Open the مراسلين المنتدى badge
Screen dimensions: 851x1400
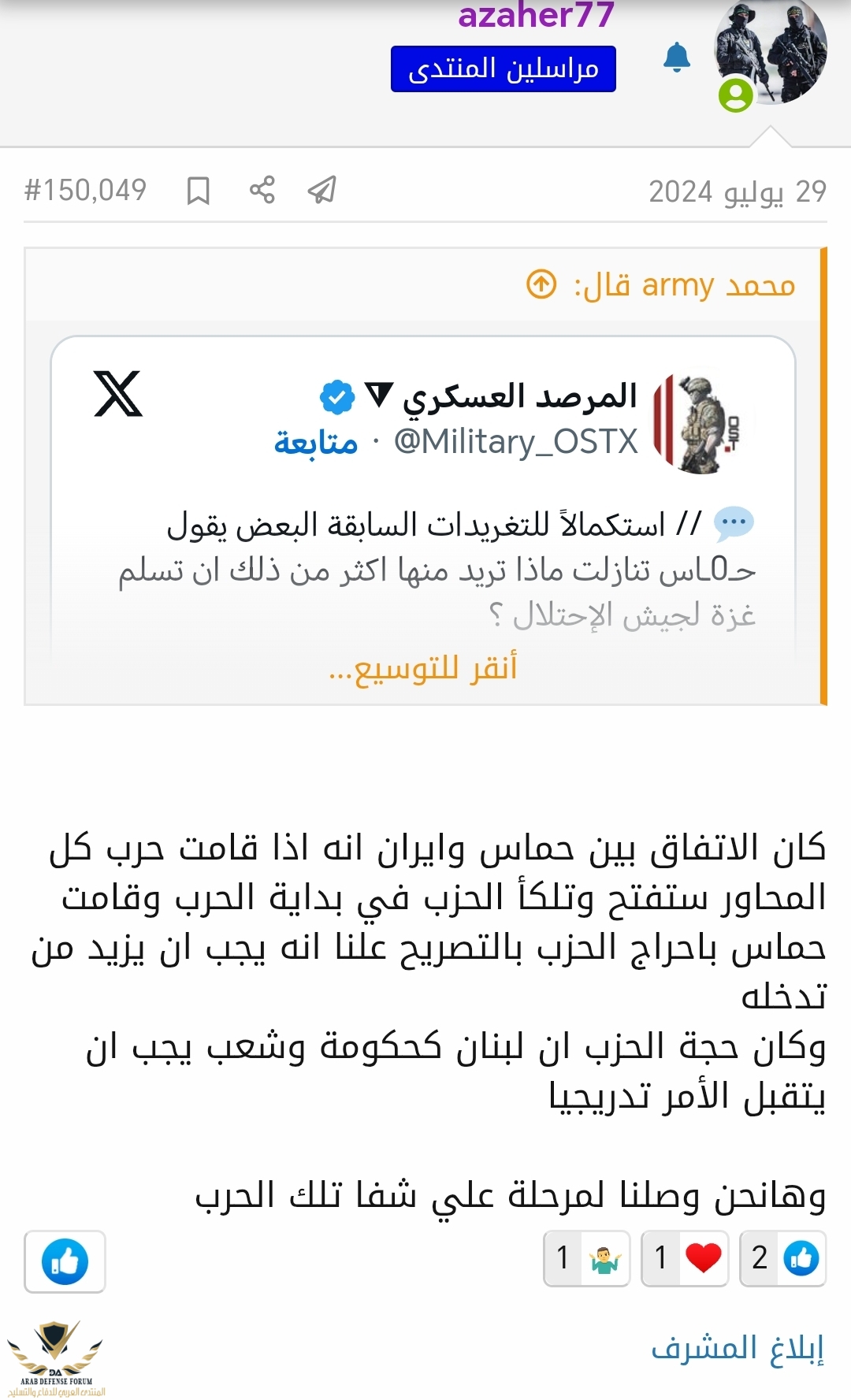[503, 69]
